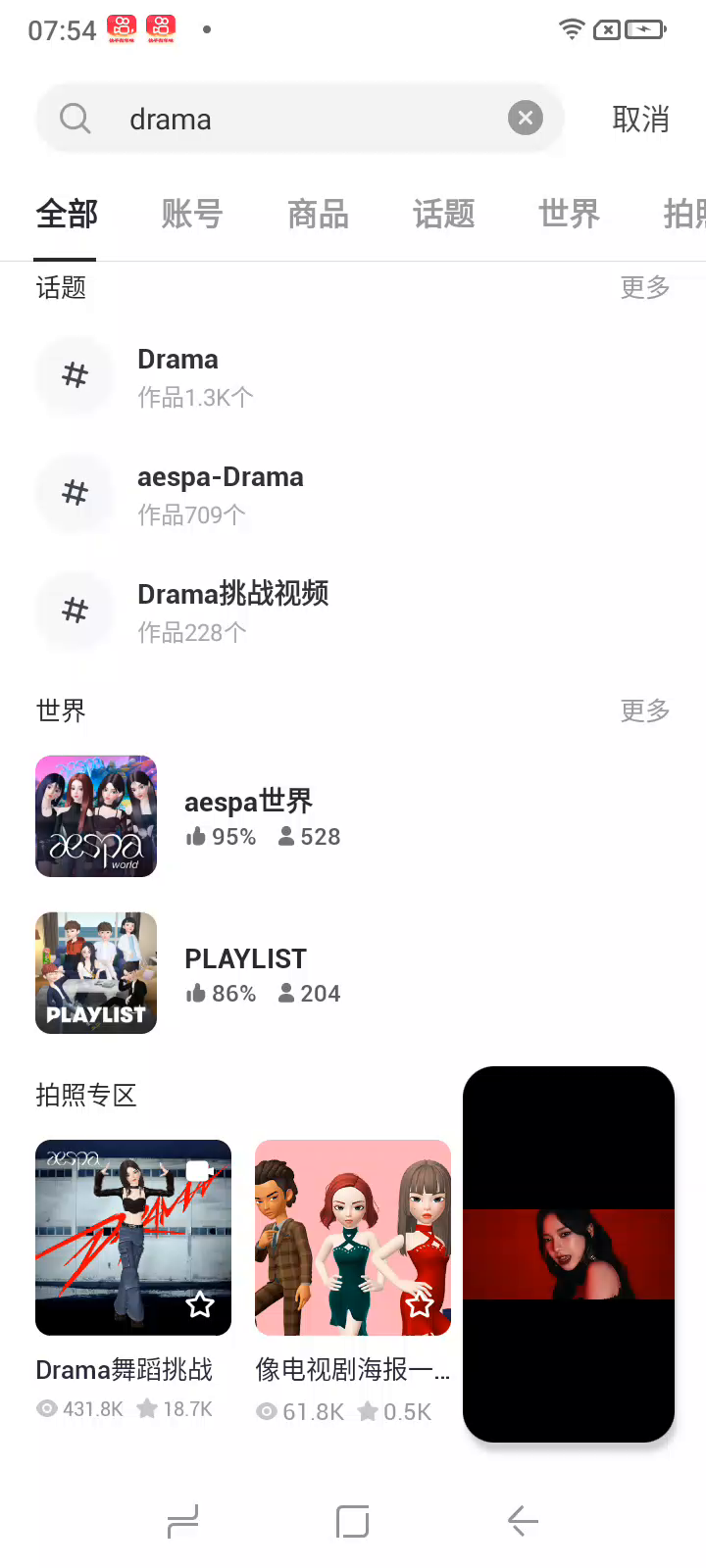Switch to the 账号 tab
The width and height of the screenshot is (706, 1568).
click(x=192, y=214)
